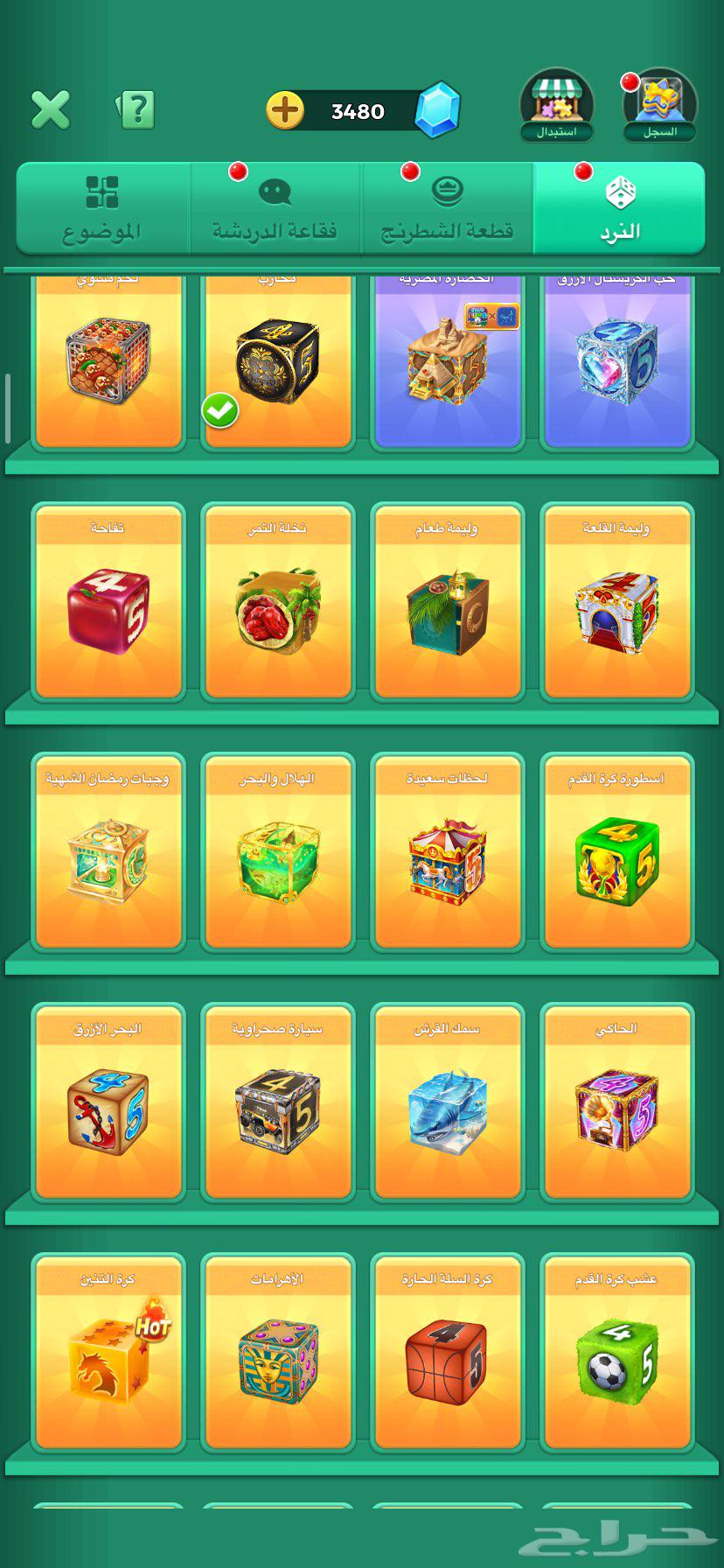Choose the سمك القرش shark dice

[447, 1102]
